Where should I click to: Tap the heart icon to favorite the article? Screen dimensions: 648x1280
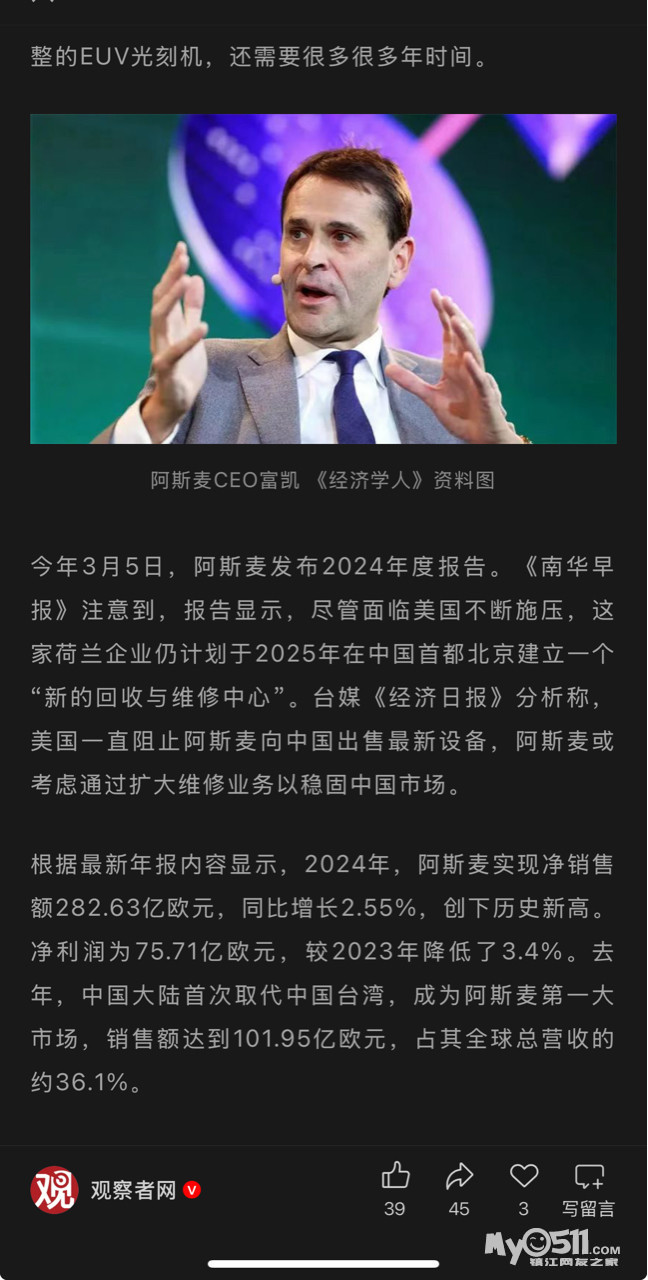pyautogui.click(x=523, y=1176)
